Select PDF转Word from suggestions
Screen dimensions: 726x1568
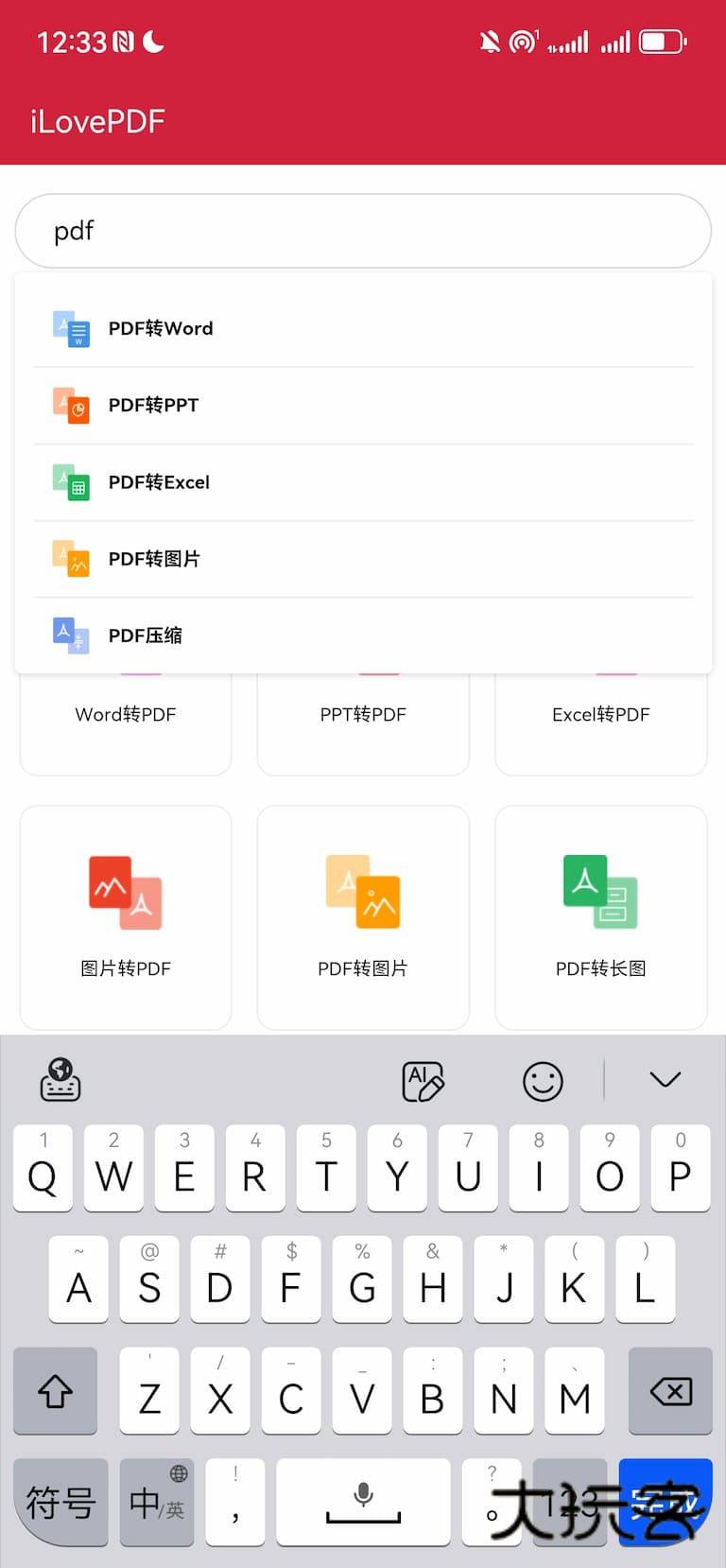click(161, 328)
